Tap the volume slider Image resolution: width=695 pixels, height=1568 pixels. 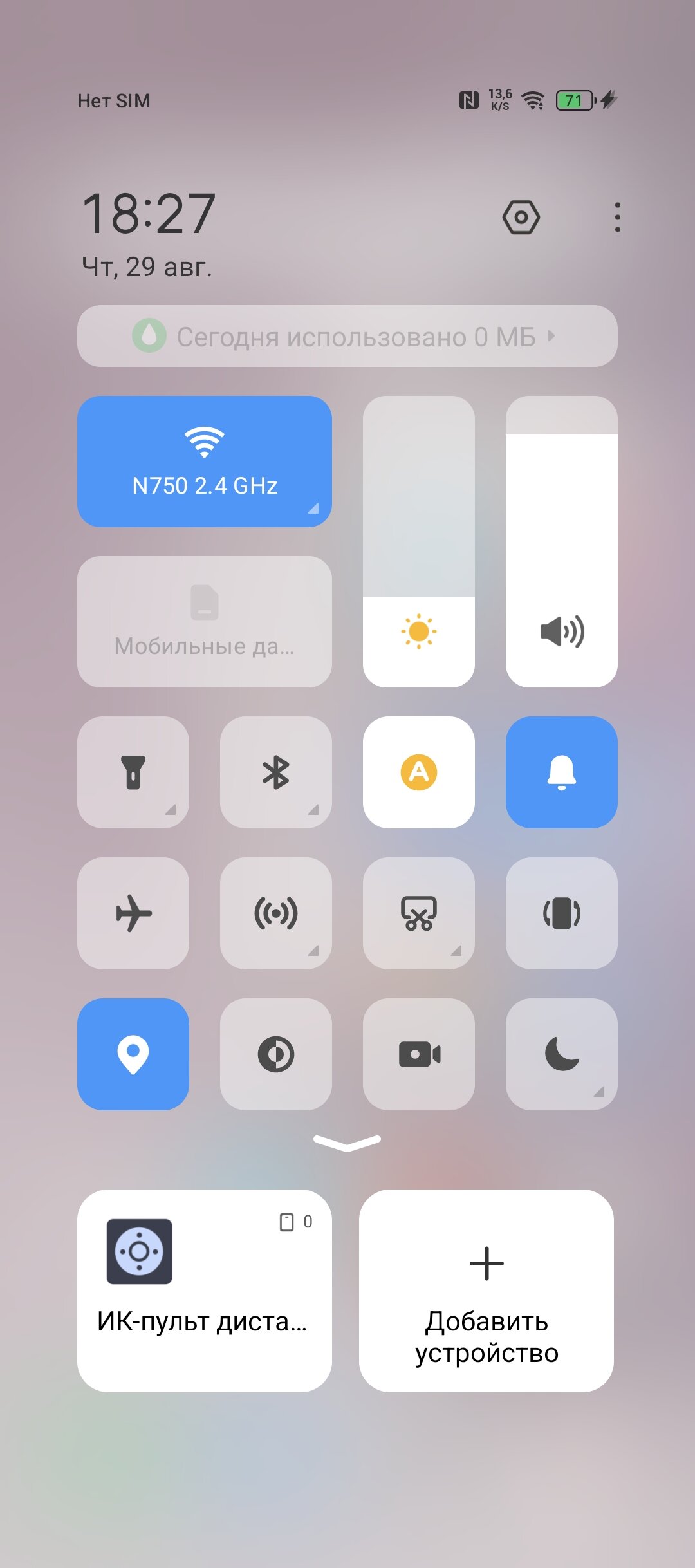pyautogui.click(x=562, y=541)
